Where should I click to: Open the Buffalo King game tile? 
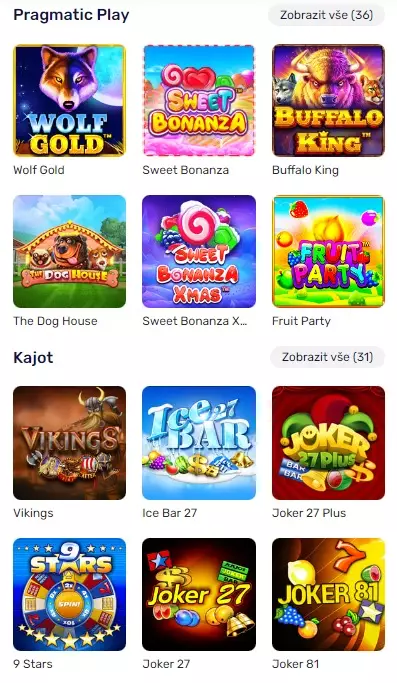329,101
